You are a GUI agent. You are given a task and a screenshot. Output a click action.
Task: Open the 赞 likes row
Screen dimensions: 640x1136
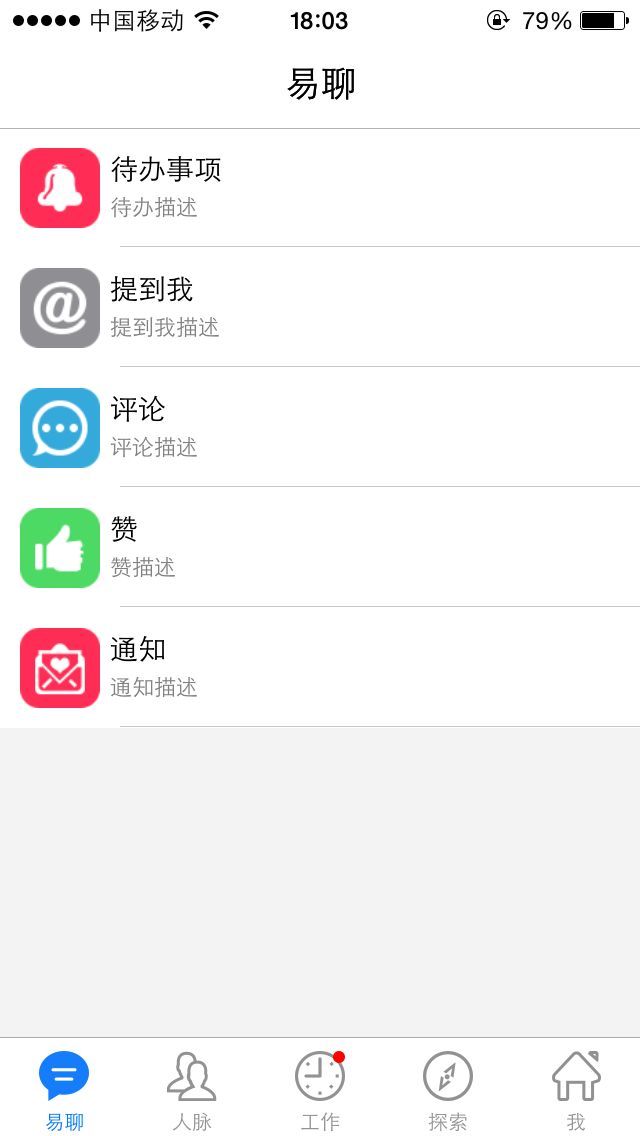tap(320, 547)
